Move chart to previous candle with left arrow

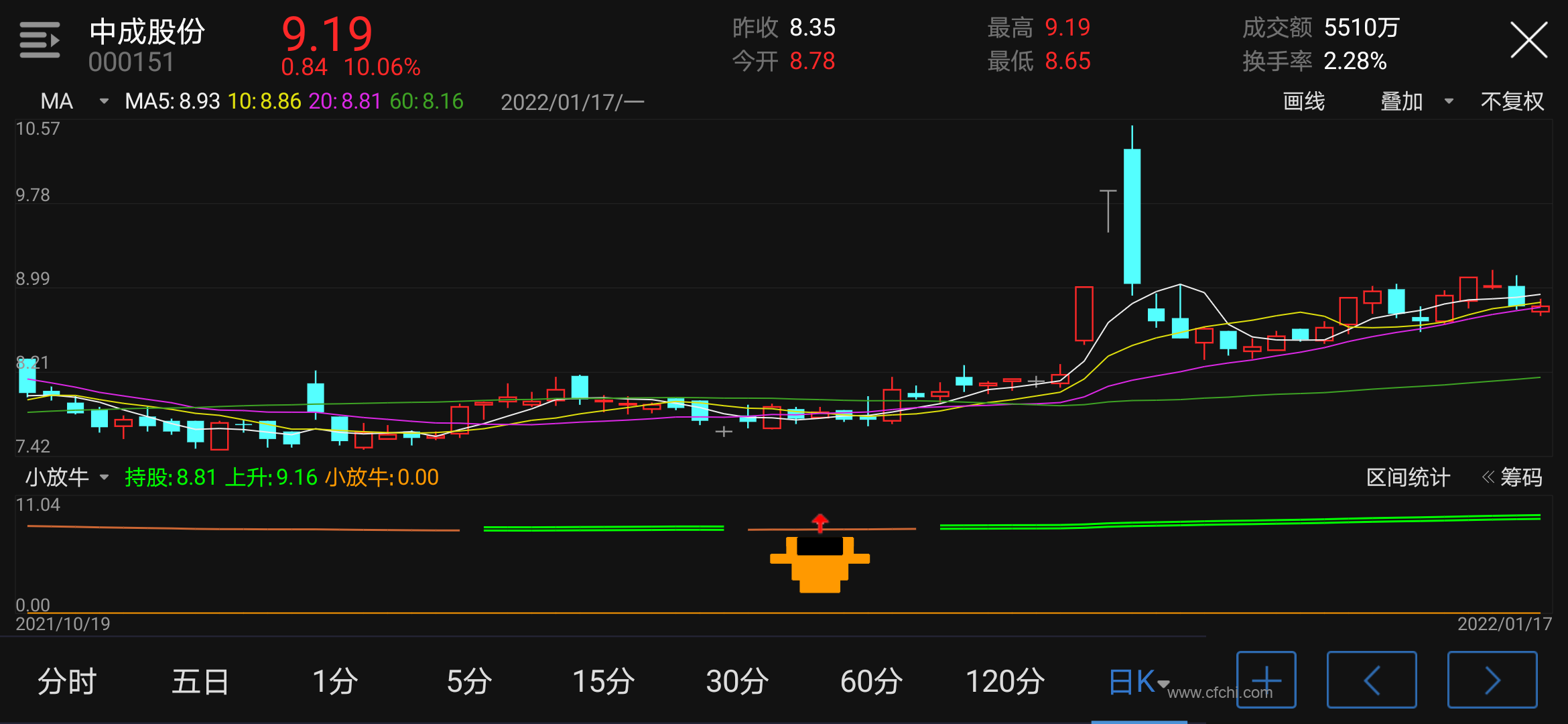pyautogui.click(x=1371, y=680)
